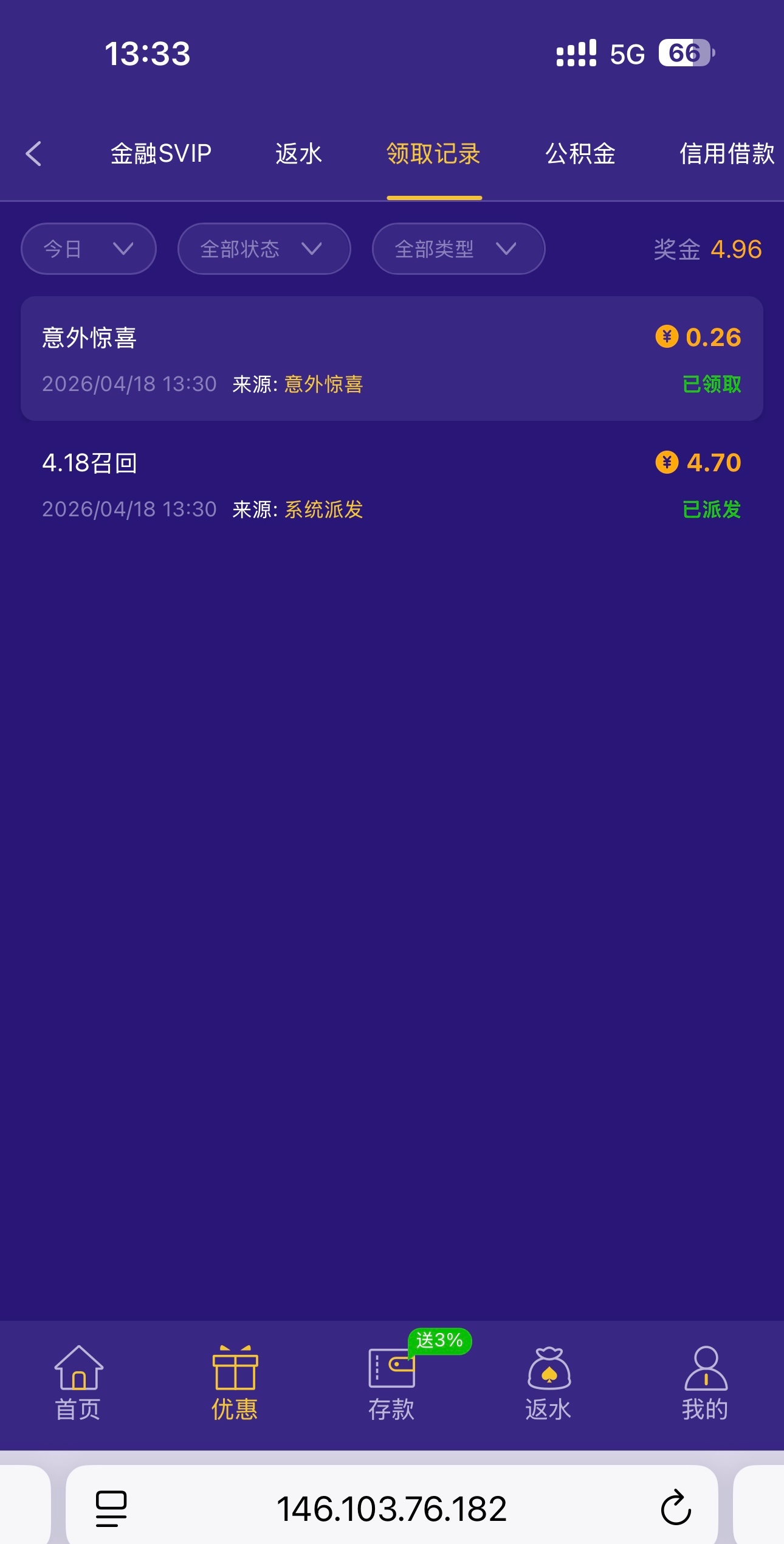Expand the 全部状态 status filter

point(264,249)
